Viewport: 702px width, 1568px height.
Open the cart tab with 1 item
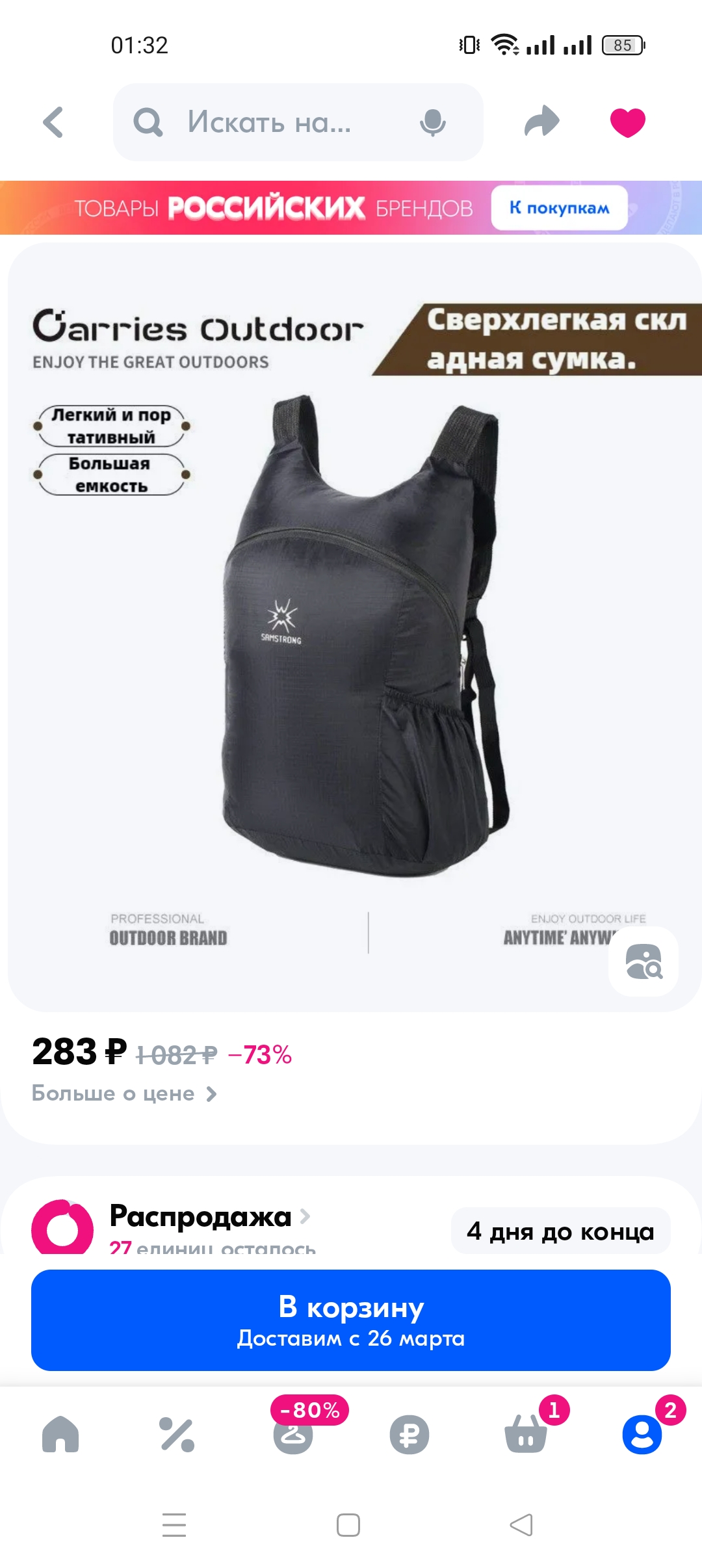(526, 1434)
